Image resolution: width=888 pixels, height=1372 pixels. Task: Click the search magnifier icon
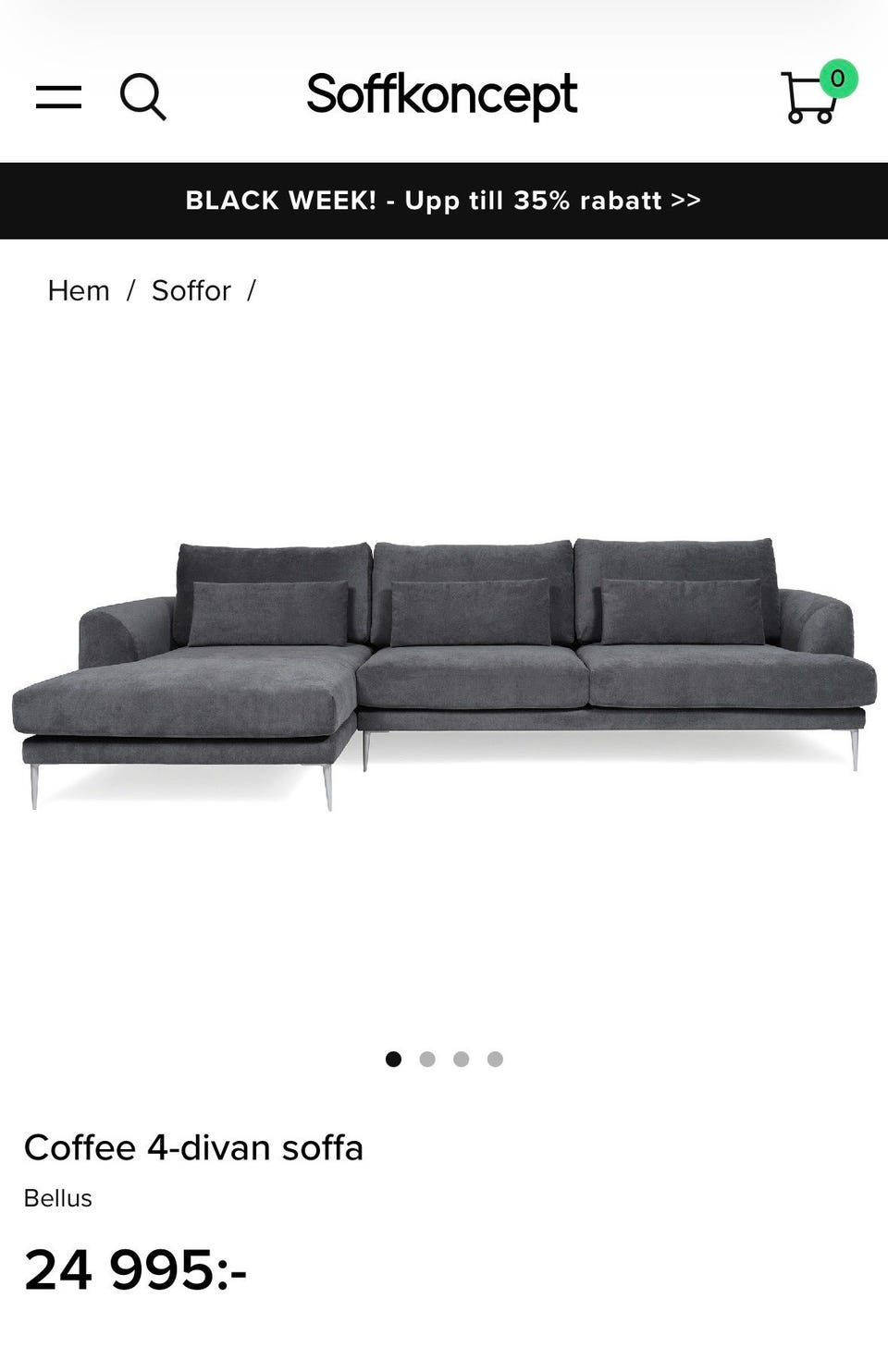click(x=145, y=95)
